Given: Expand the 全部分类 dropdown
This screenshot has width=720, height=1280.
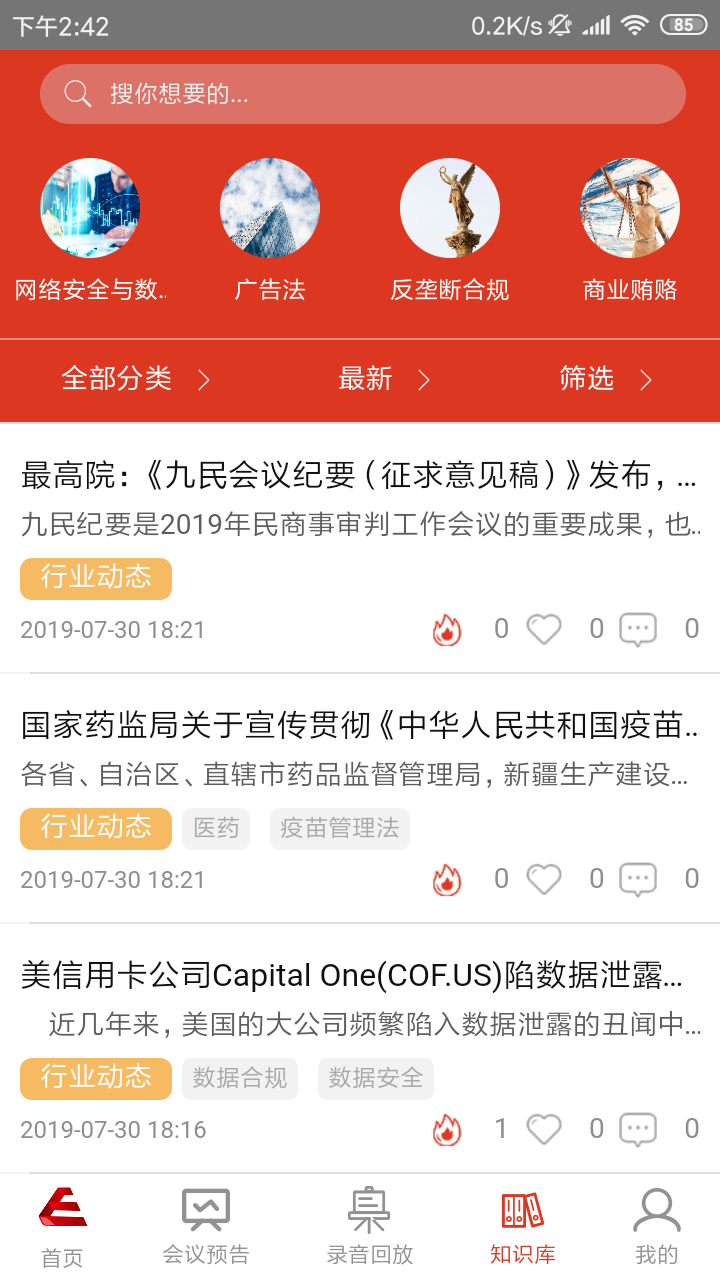Looking at the screenshot, I should click(135, 379).
